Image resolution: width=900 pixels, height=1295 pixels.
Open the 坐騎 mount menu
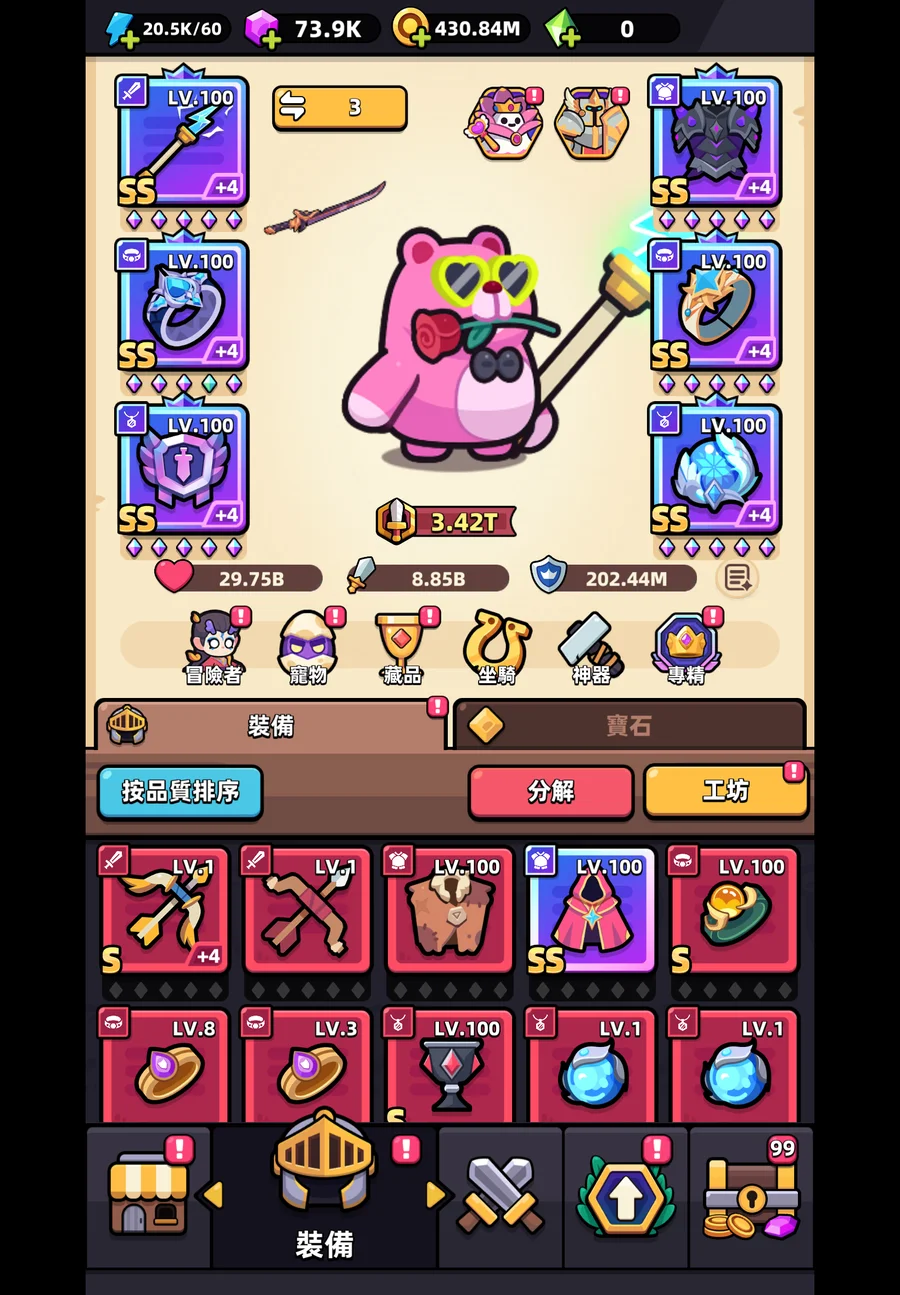(x=496, y=647)
